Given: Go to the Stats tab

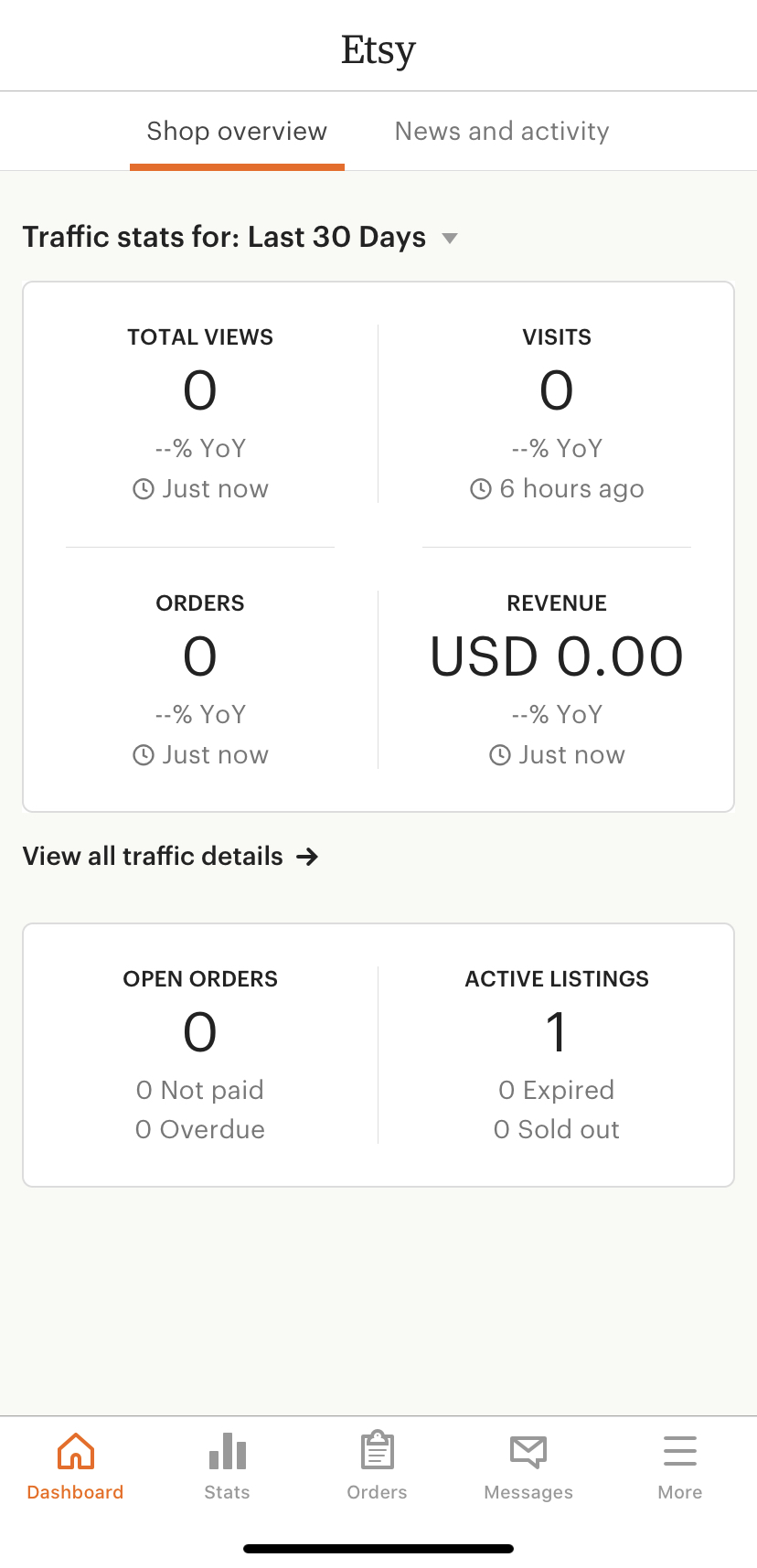Looking at the screenshot, I should 227,1466.
